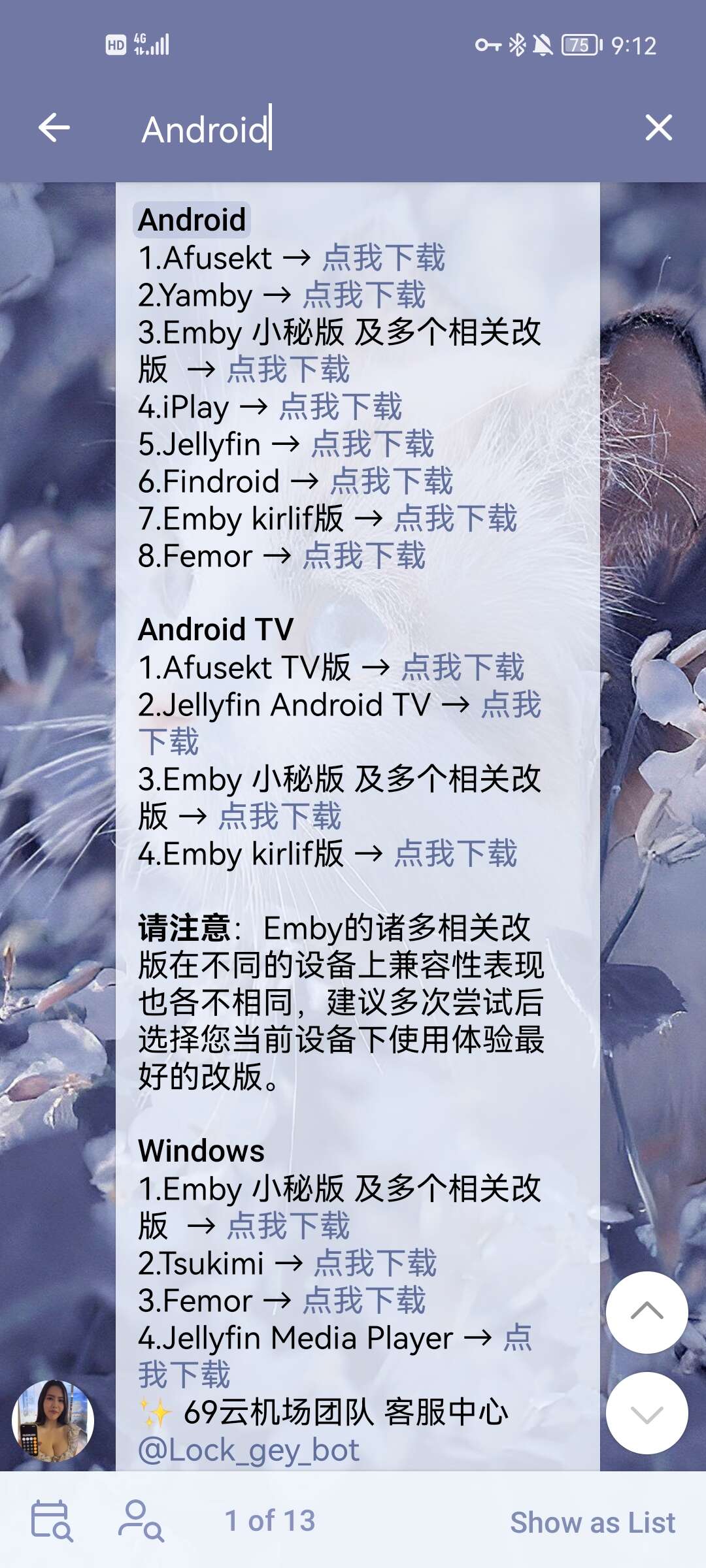706x1568 pixels.
Task: Open the Jellyfin Android TV download link
Action: (511, 705)
